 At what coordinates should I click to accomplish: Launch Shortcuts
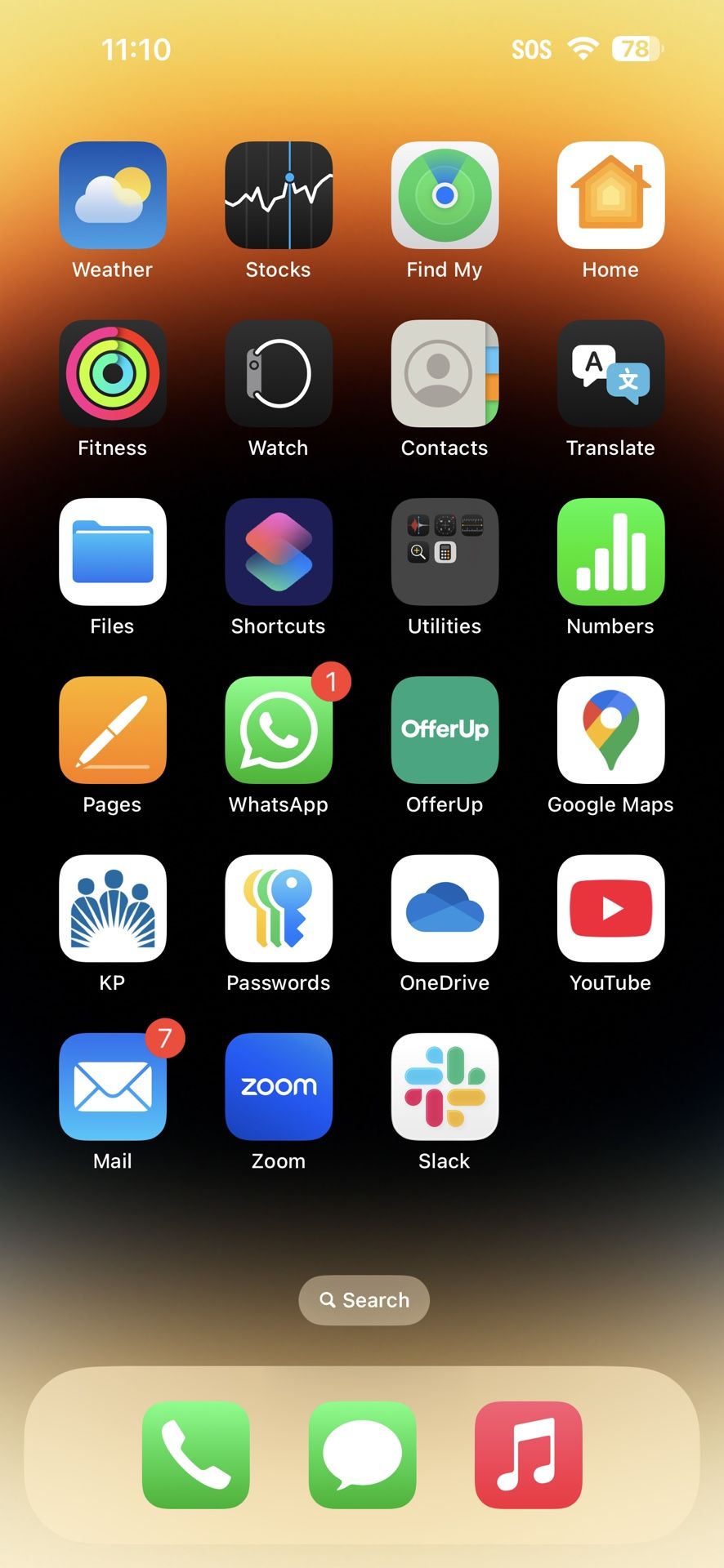point(279,551)
